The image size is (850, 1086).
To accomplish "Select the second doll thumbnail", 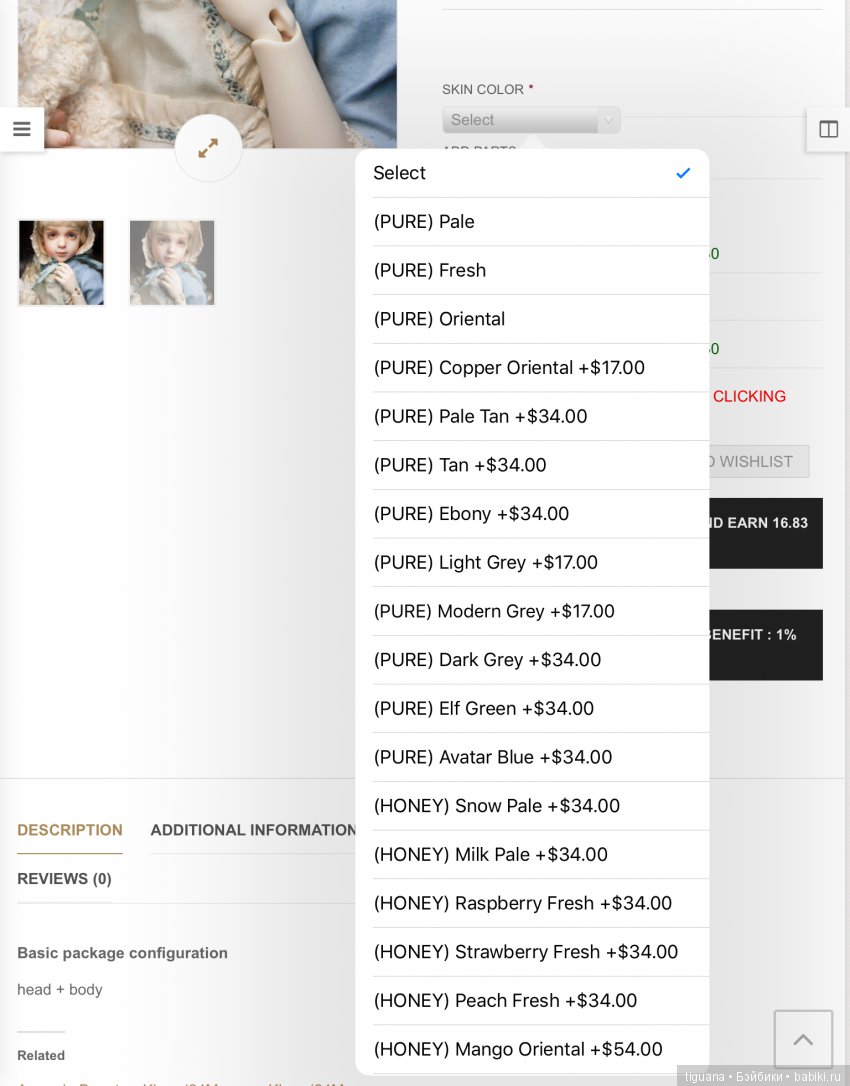I will pos(172,263).
